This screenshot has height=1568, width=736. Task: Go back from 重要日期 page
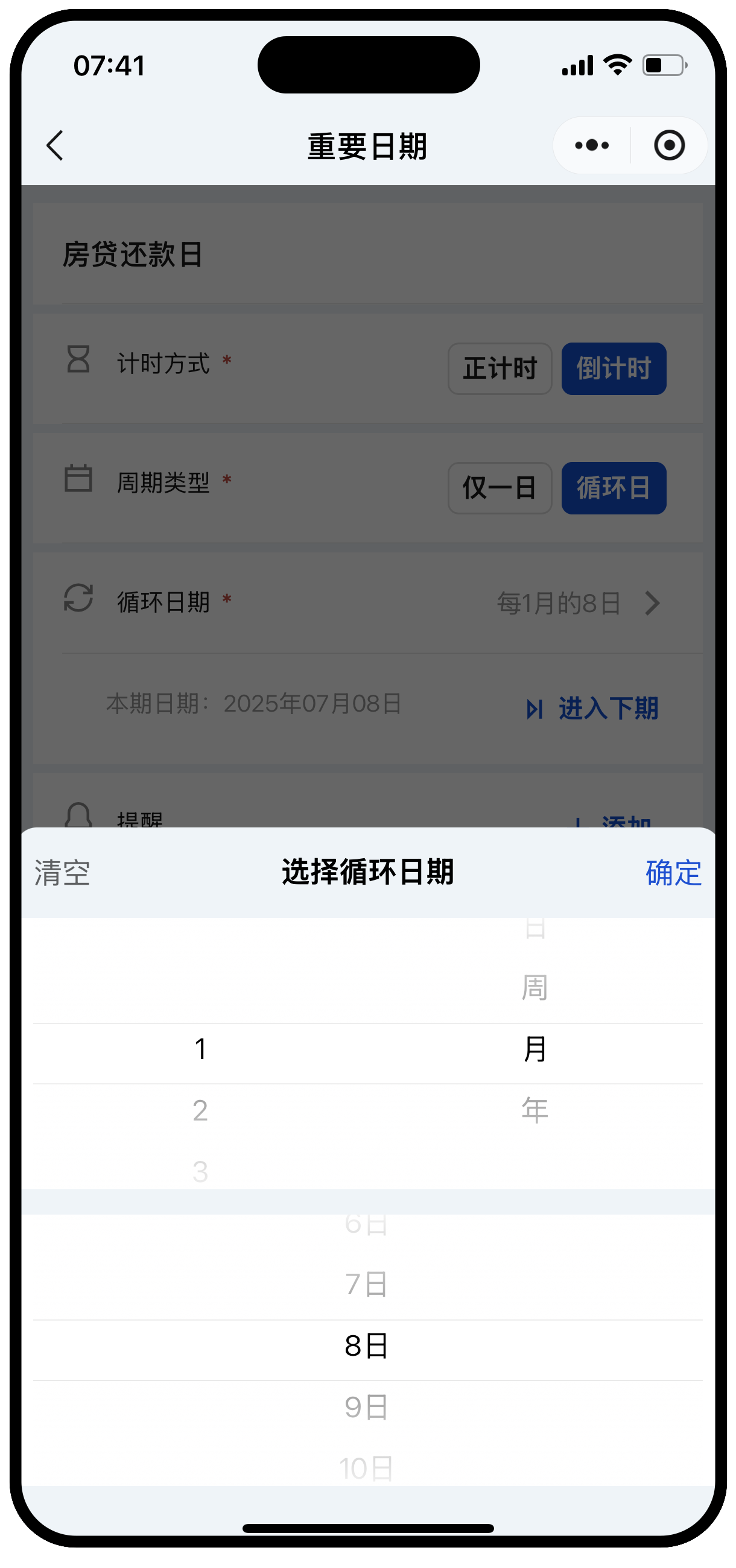tap(56, 146)
